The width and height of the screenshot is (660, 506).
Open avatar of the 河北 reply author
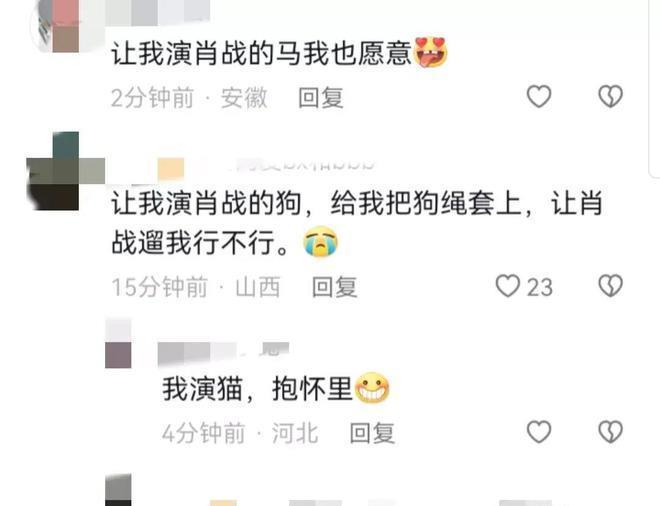pos(119,345)
